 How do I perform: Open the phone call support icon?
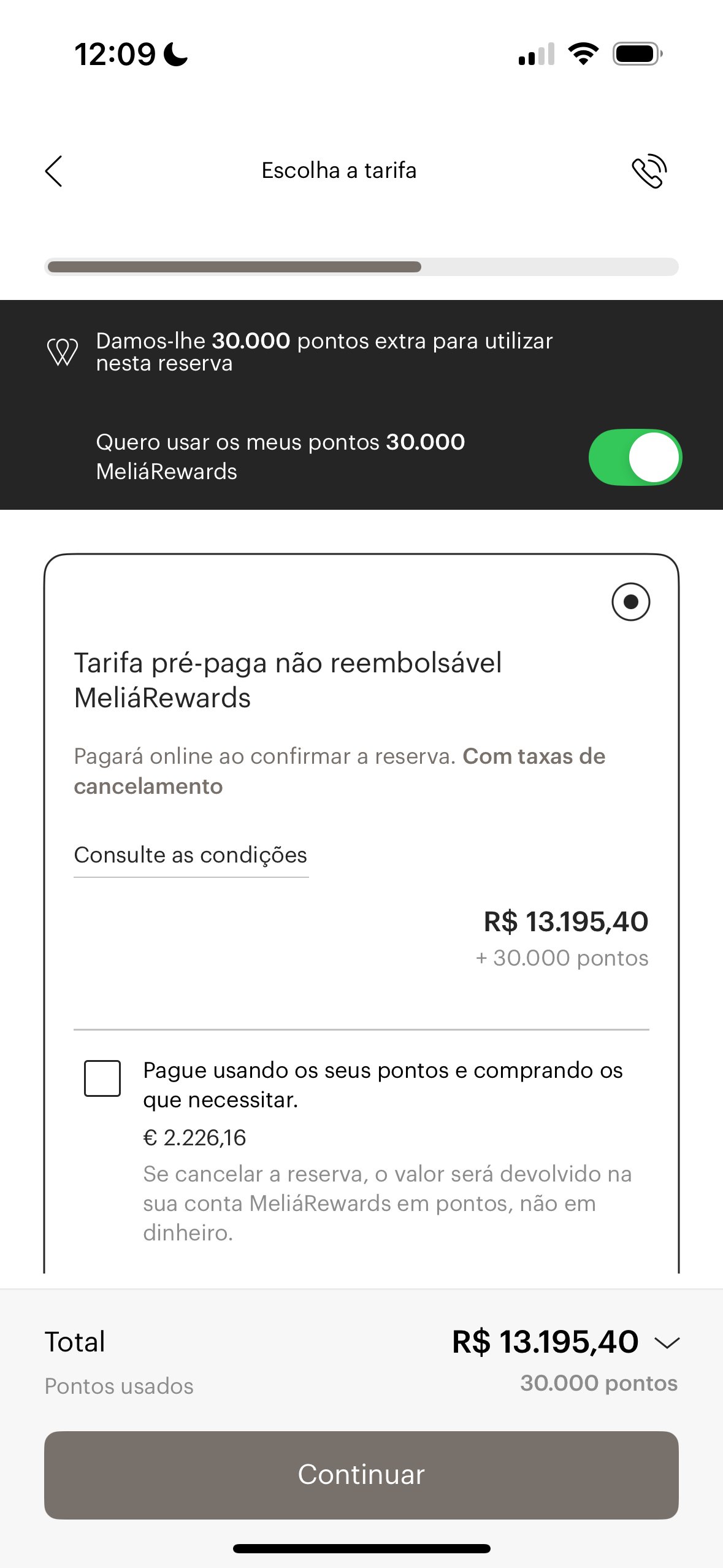pyautogui.click(x=649, y=171)
